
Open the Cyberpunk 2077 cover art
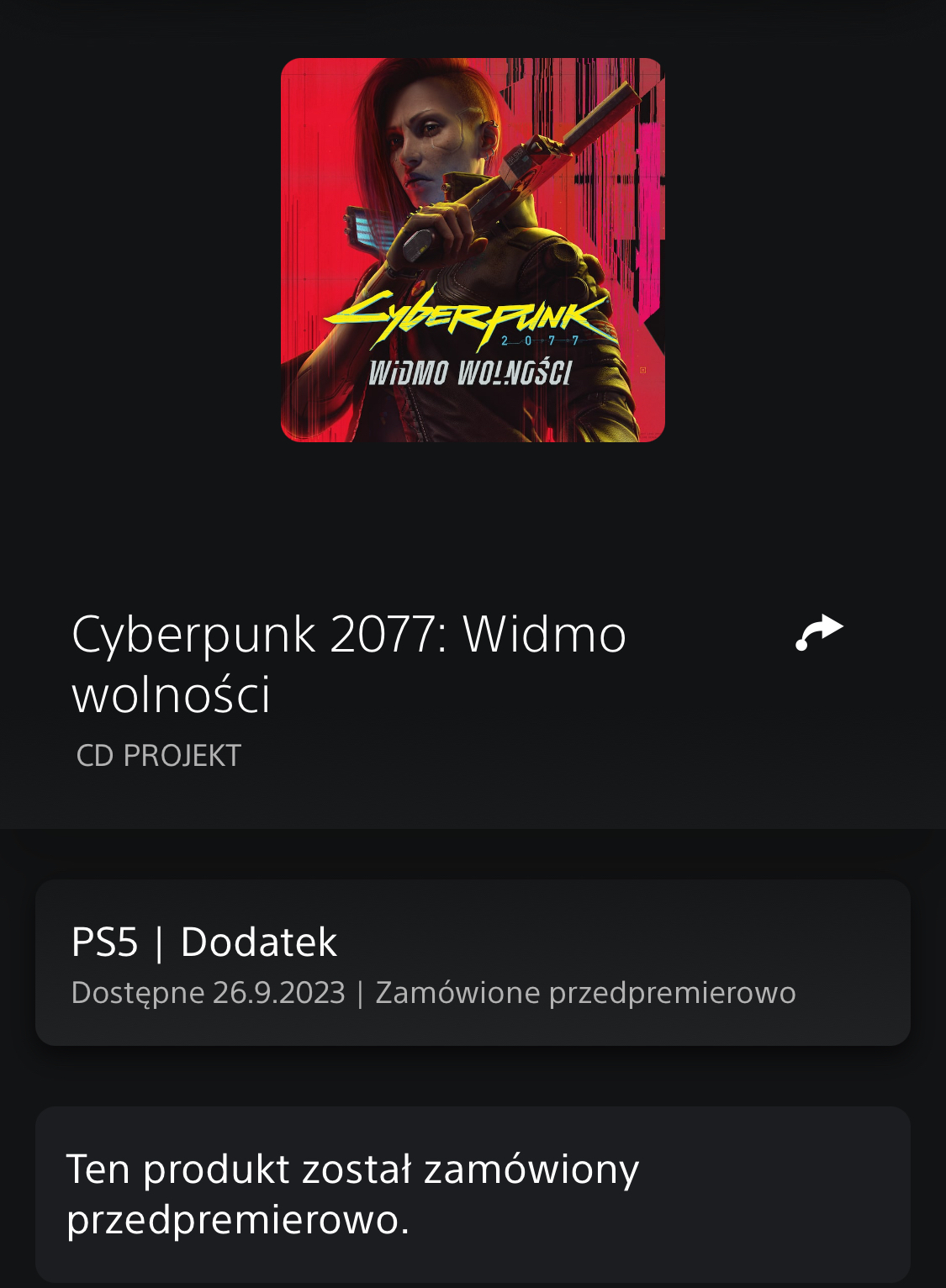tap(473, 250)
